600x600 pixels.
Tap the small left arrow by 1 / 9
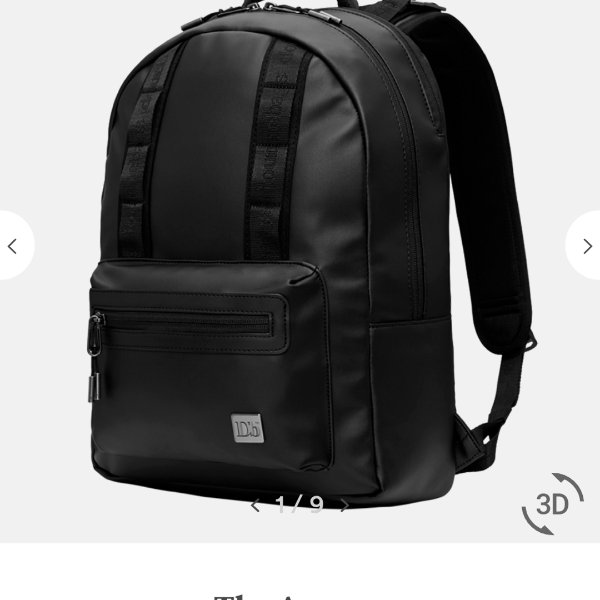255,505
